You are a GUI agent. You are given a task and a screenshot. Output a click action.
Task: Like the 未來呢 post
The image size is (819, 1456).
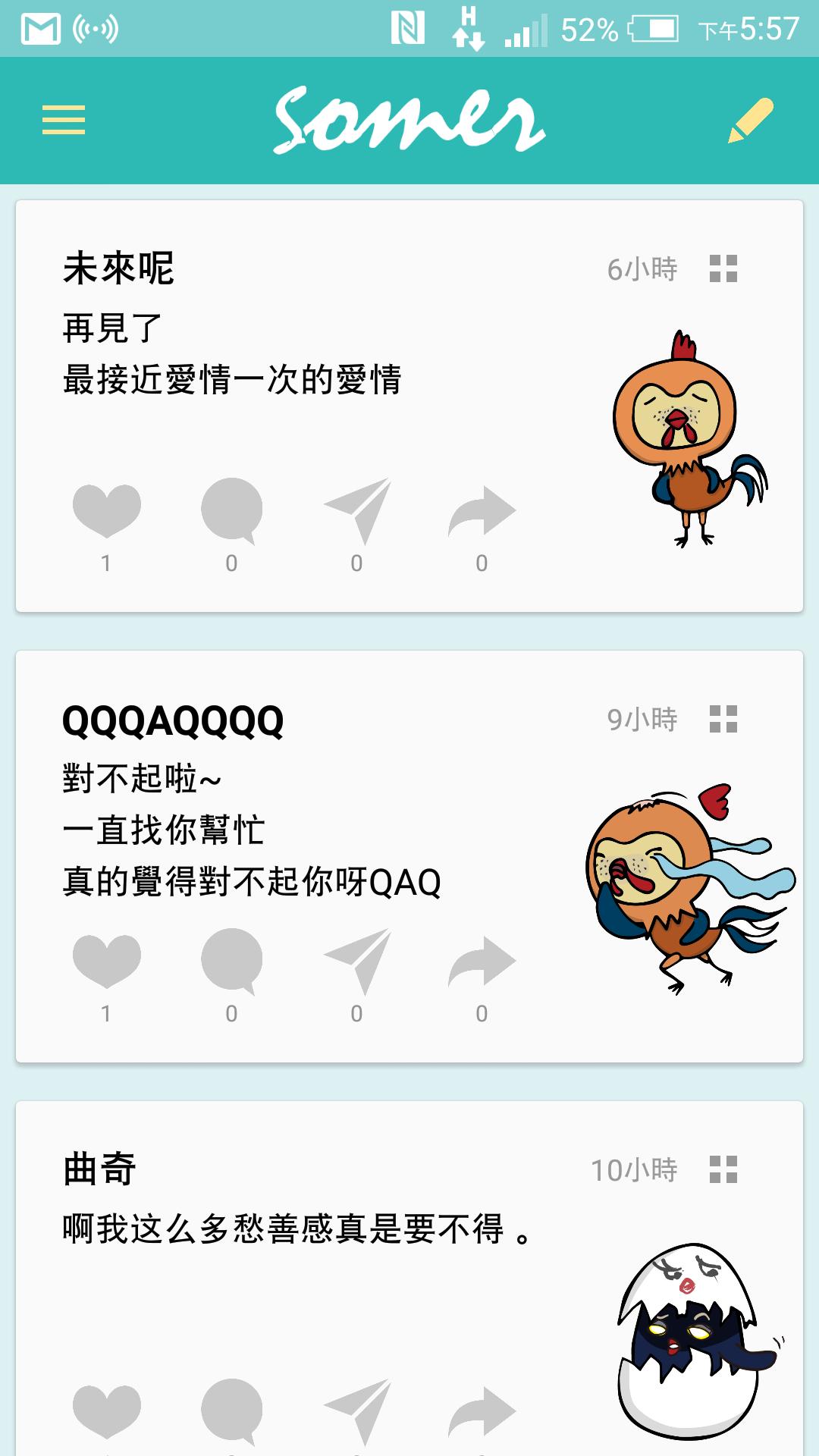tap(107, 510)
